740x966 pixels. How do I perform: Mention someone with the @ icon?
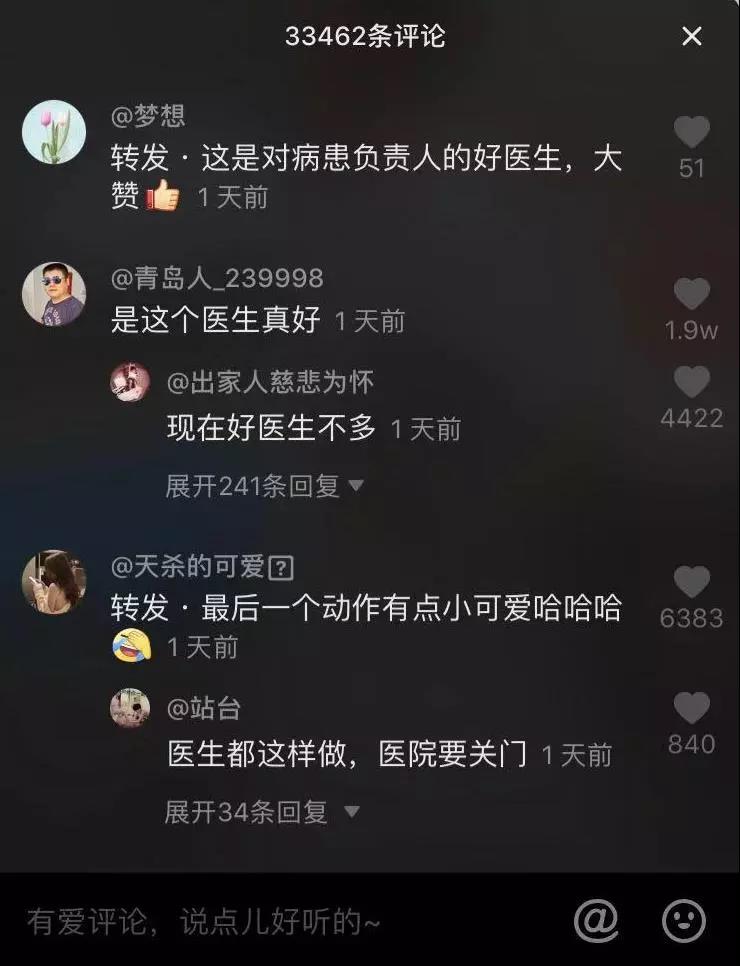click(596, 921)
